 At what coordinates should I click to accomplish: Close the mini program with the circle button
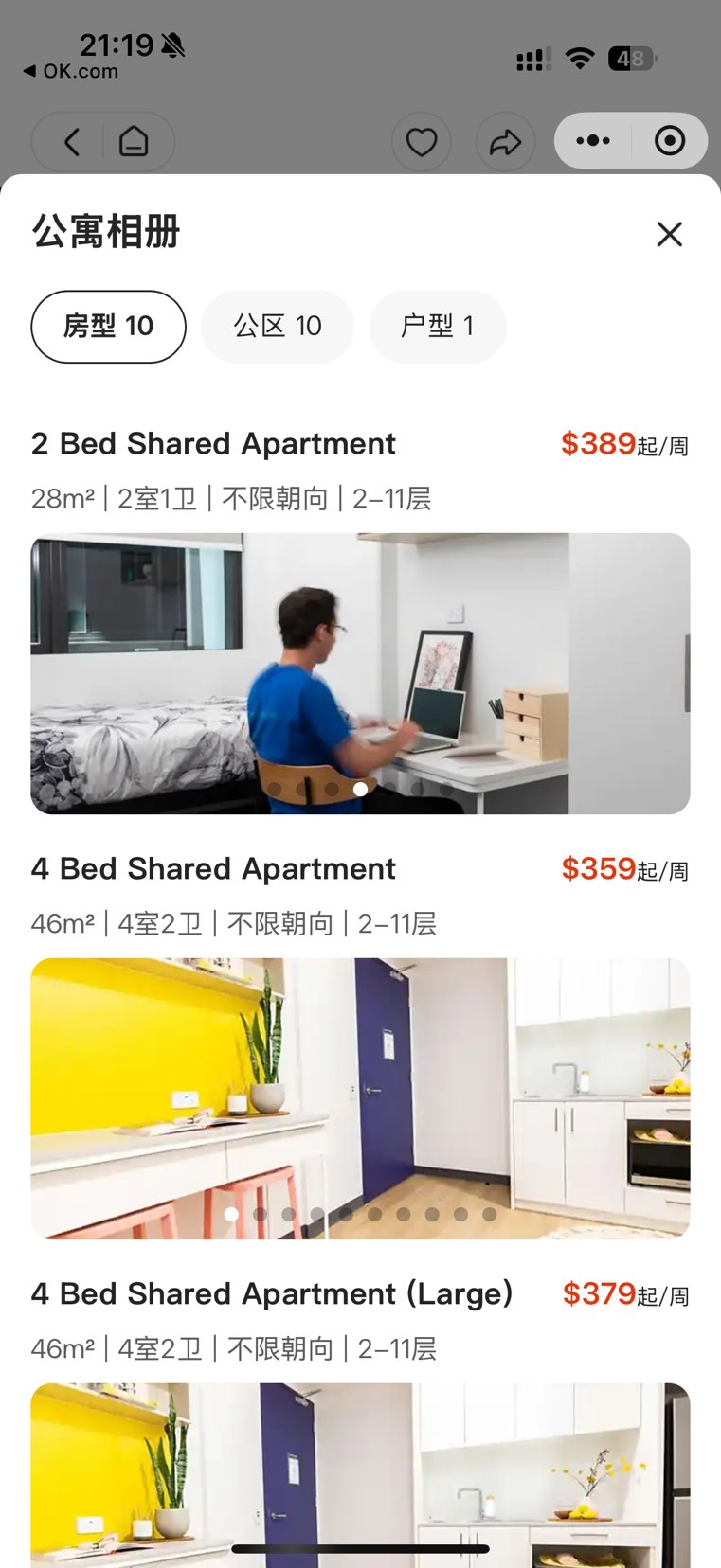(670, 141)
